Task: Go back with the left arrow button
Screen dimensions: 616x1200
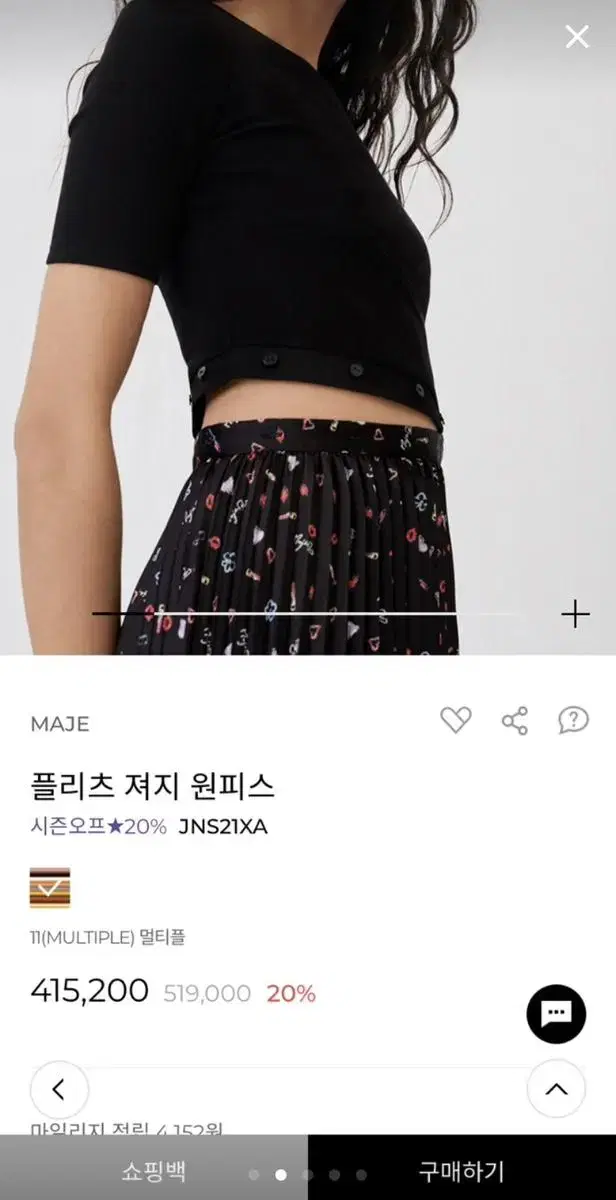Action: click(59, 1089)
